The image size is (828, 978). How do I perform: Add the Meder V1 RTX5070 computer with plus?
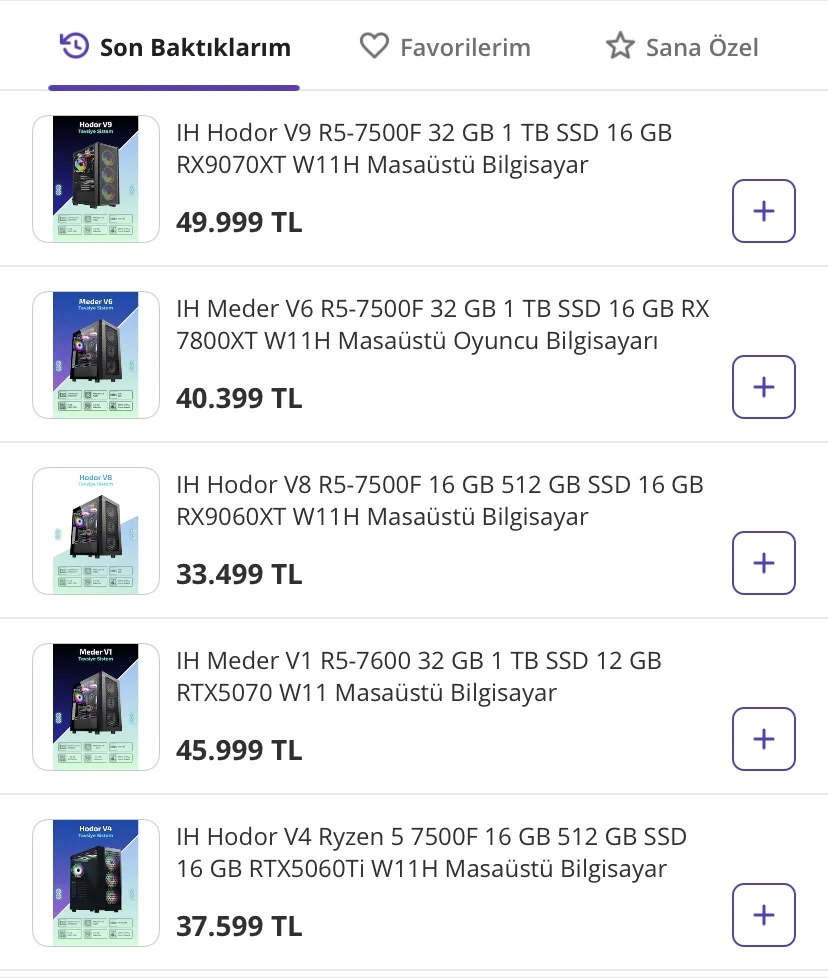(763, 739)
